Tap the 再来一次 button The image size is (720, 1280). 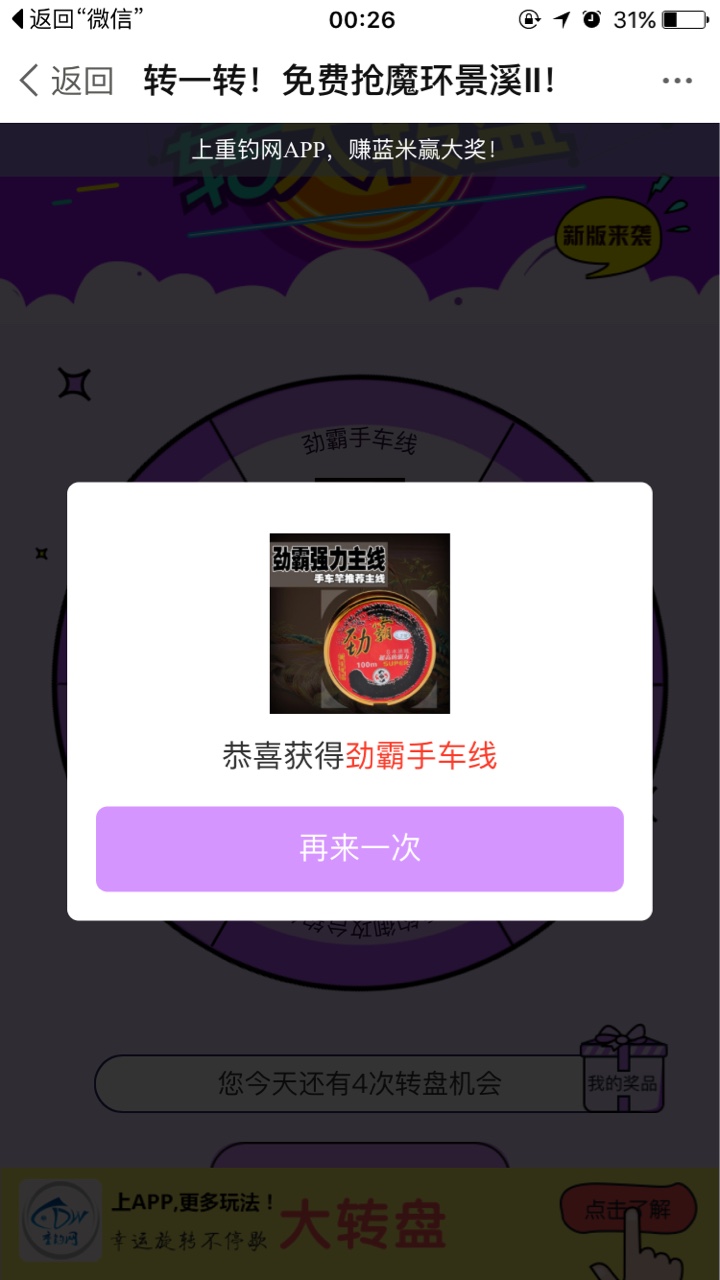pyautogui.click(x=360, y=848)
